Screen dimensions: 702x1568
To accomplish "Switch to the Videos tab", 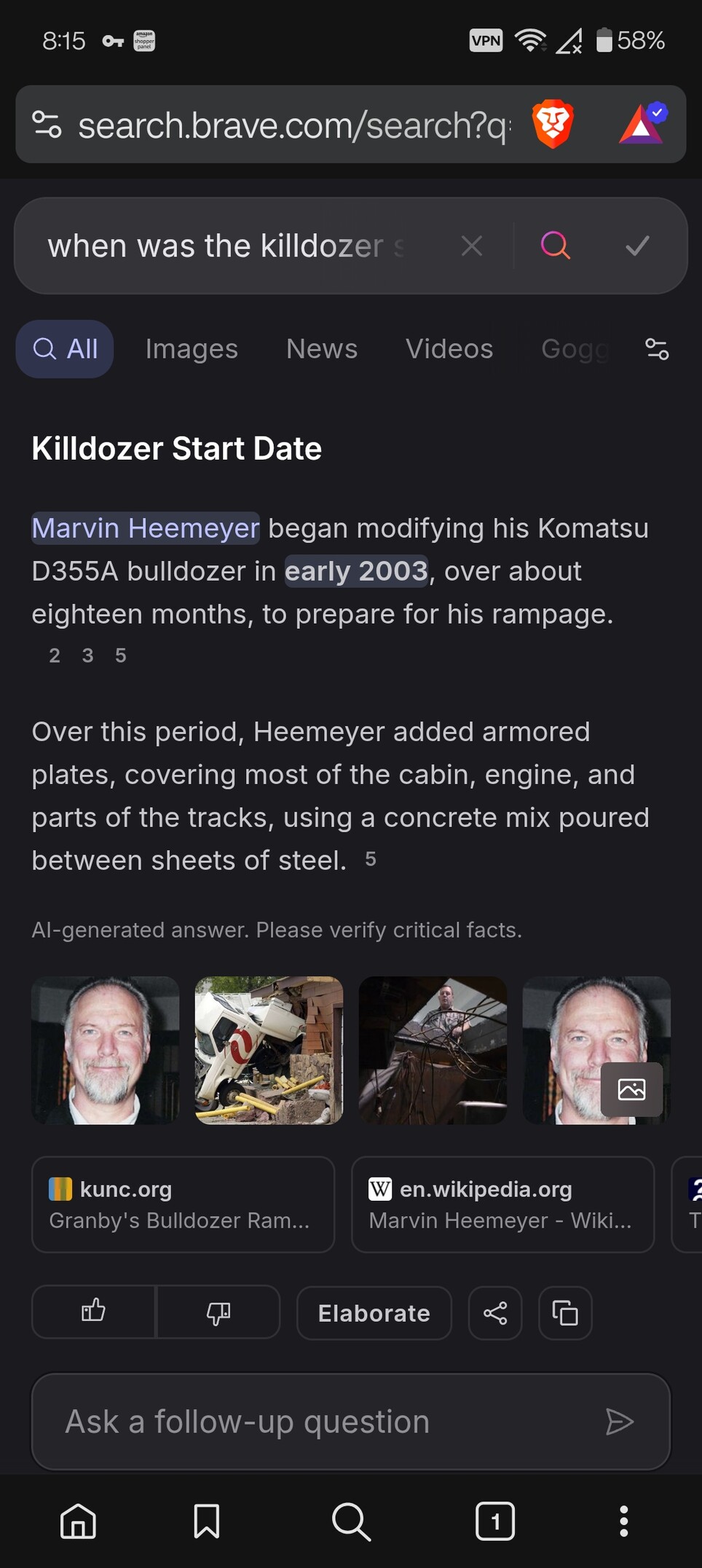I will pyautogui.click(x=449, y=349).
